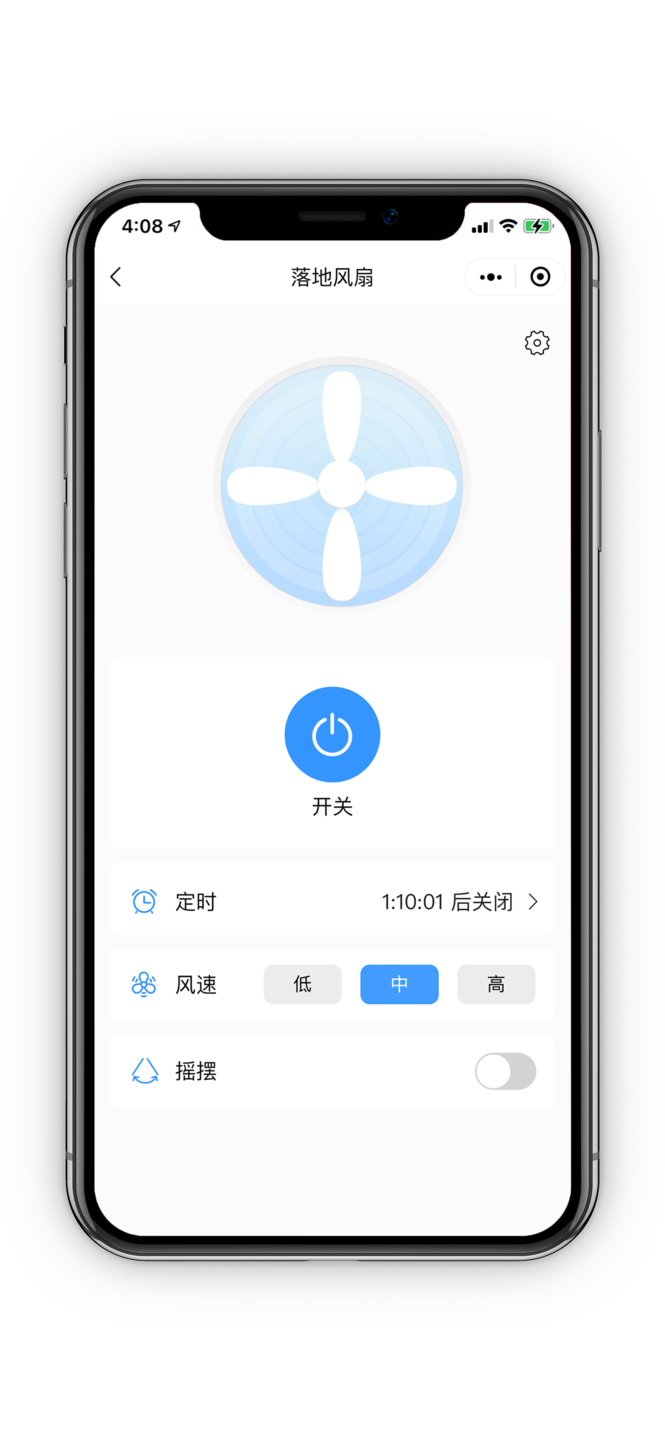Close the mini program via circle icon
Image resolution: width=665 pixels, height=1440 pixels.
(540, 277)
